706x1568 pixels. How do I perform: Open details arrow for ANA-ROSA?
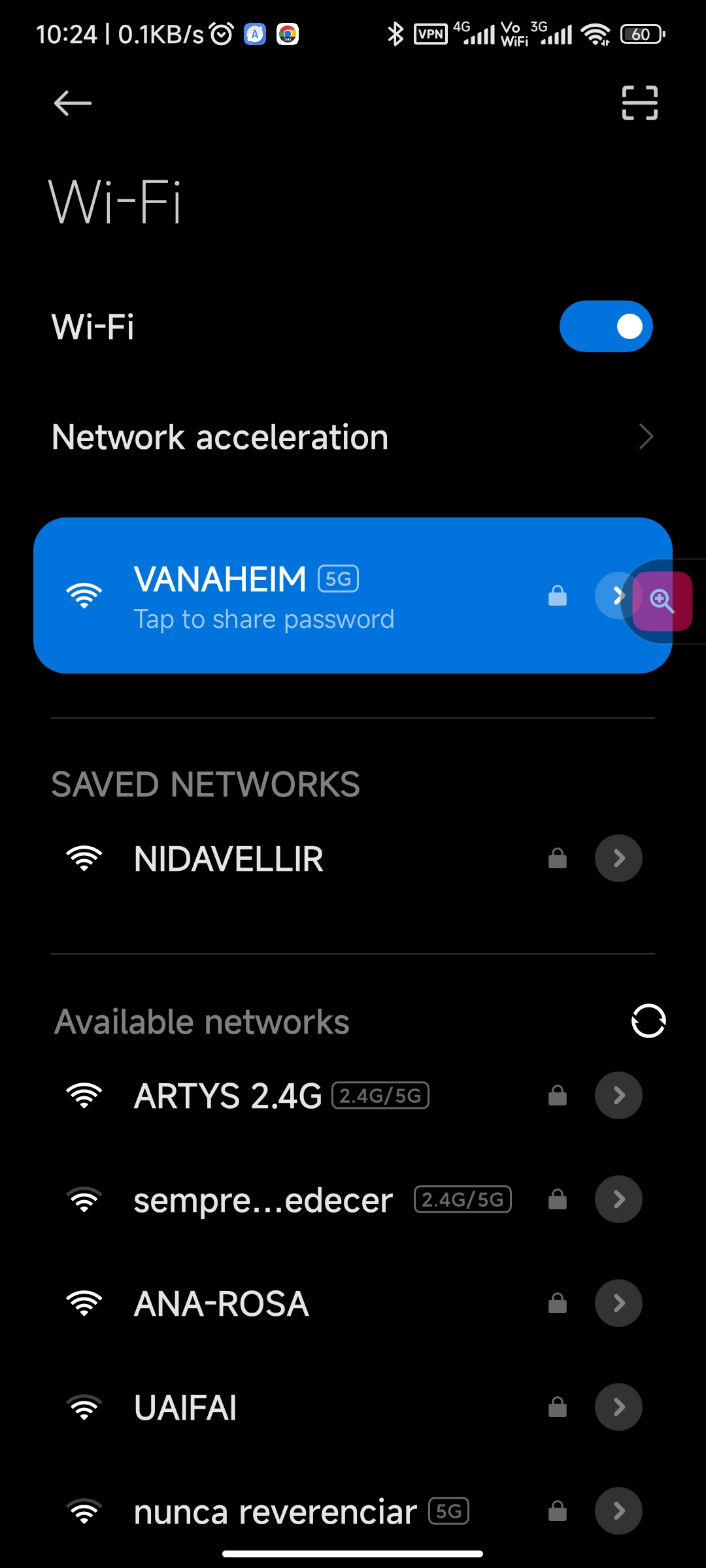(618, 1303)
